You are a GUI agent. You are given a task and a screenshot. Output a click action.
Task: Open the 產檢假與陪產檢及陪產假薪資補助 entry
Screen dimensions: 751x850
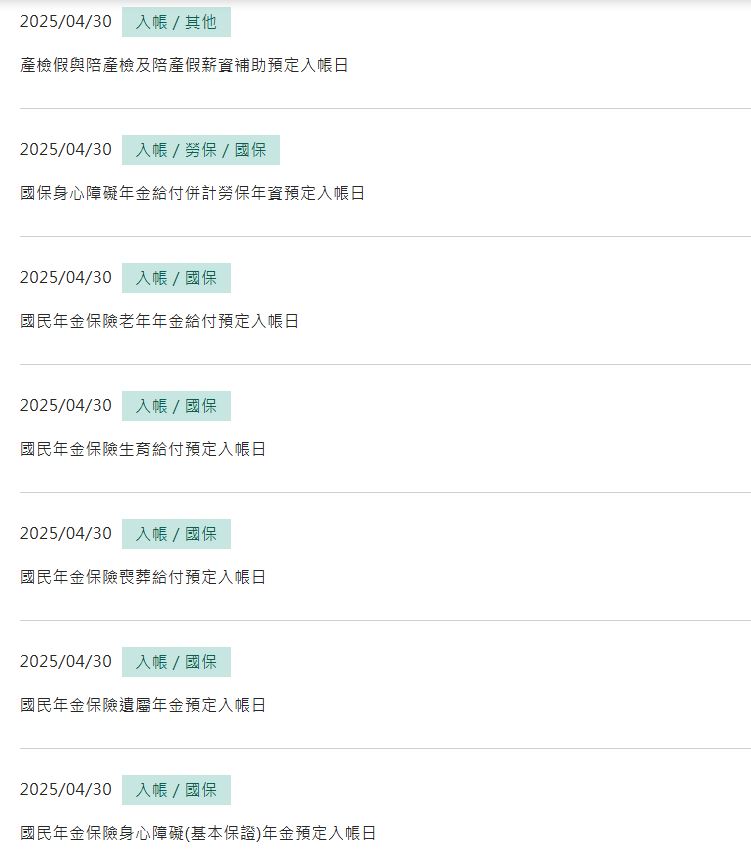184,65
